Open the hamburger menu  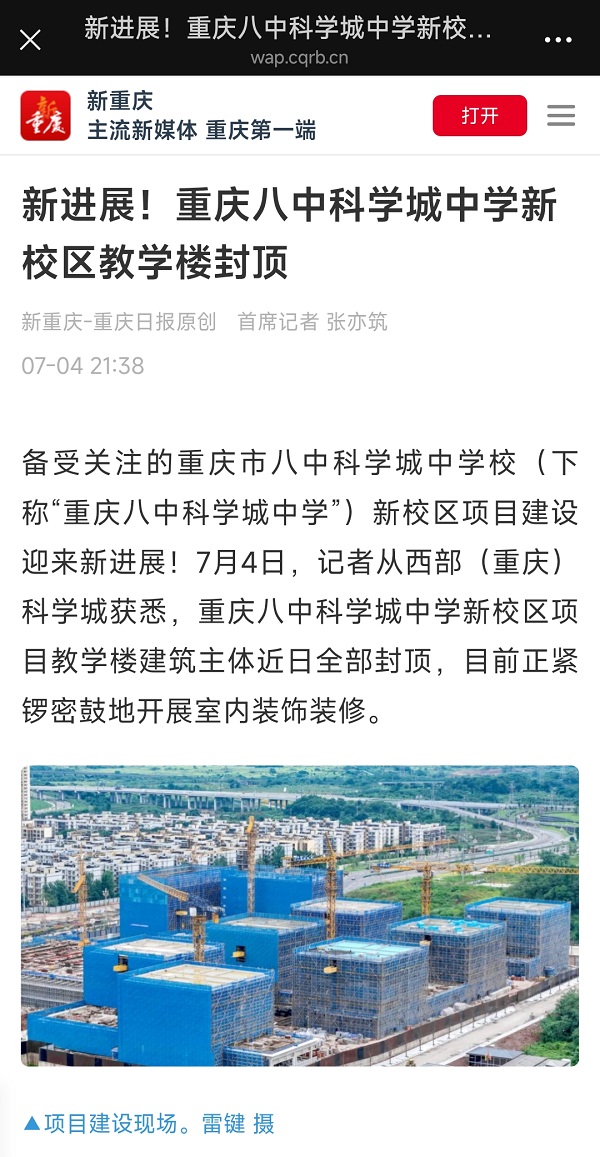(561, 116)
